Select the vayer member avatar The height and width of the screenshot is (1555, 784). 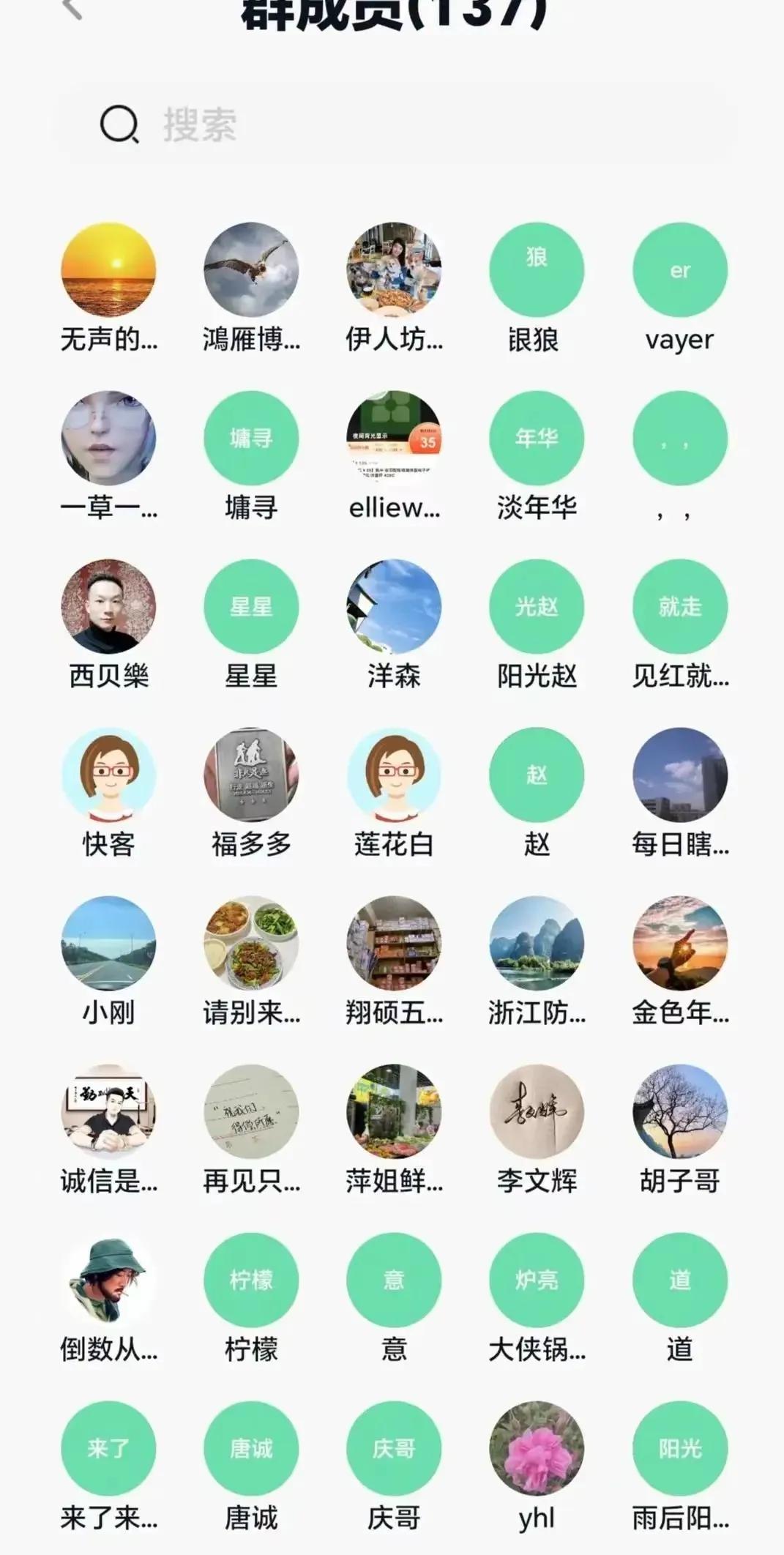point(680,269)
